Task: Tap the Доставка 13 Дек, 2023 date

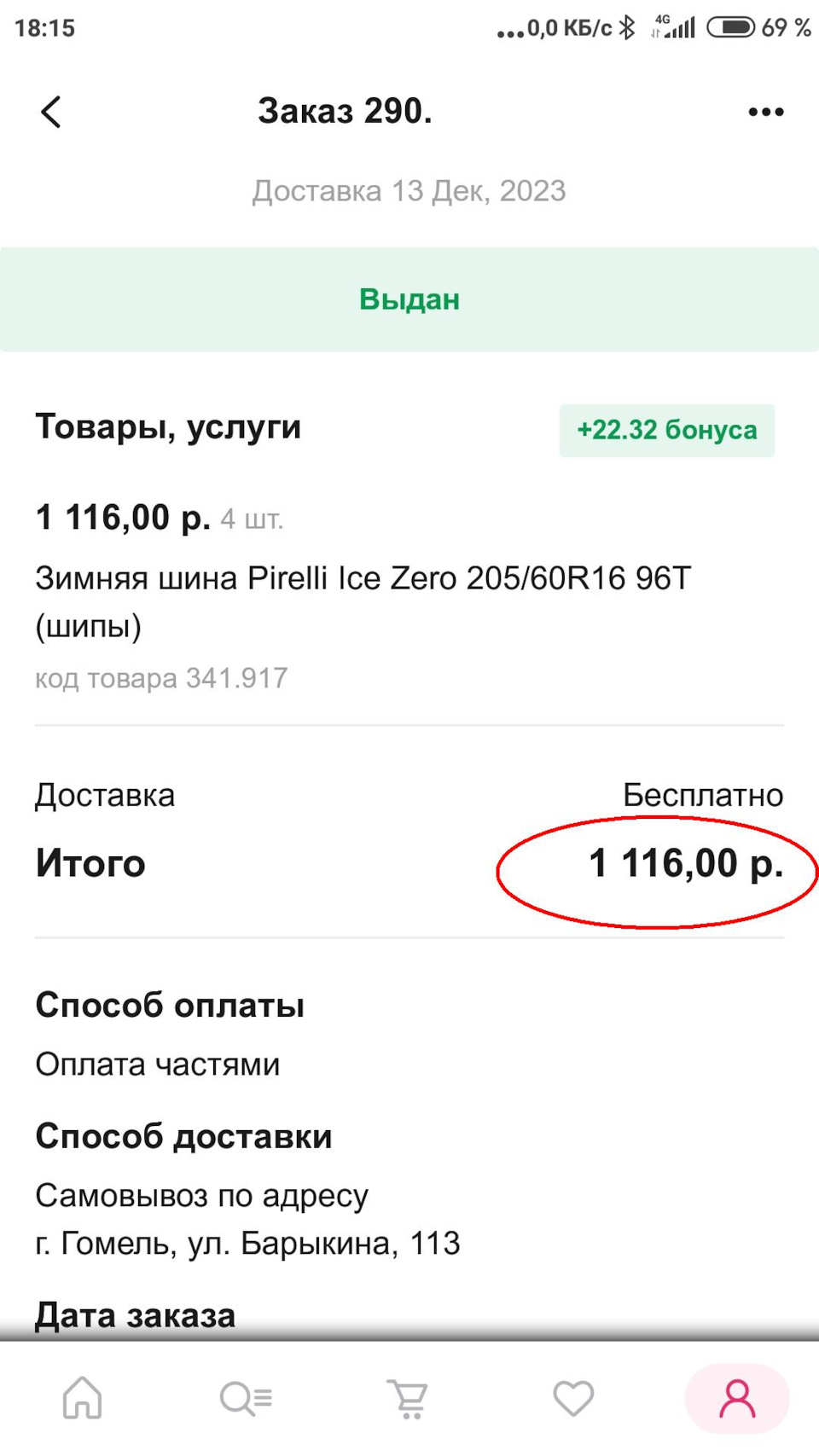Action: tap(409, 190)
